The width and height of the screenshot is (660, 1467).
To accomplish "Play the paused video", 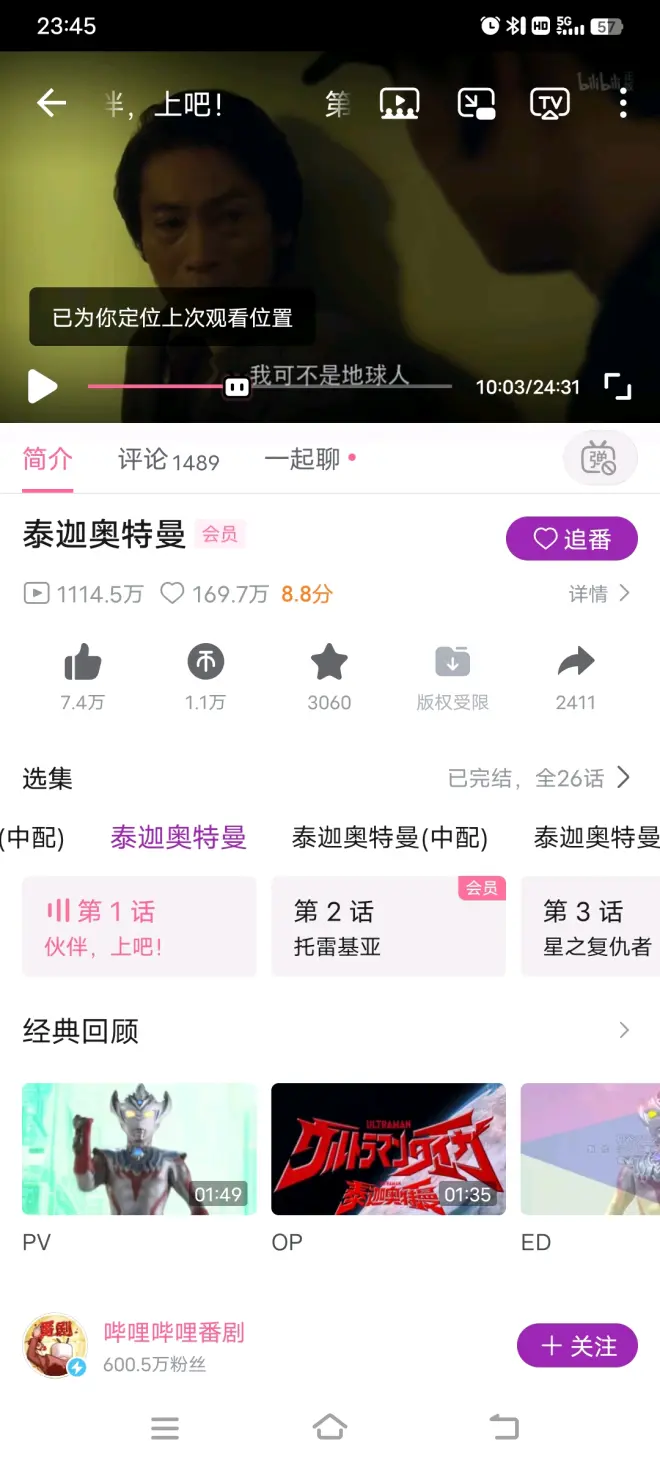I will pos(42,386).
